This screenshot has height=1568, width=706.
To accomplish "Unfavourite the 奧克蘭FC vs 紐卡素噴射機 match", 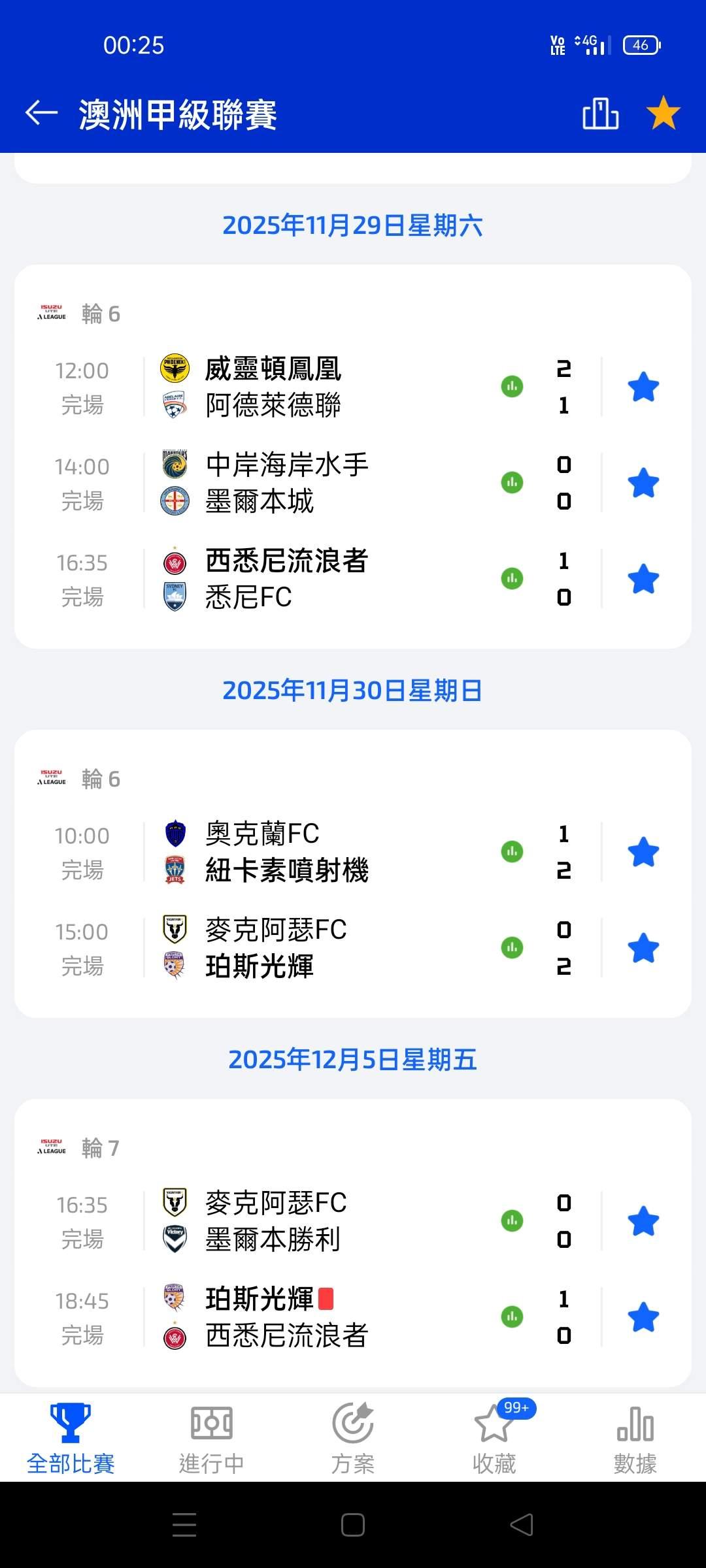I will 643,853.
